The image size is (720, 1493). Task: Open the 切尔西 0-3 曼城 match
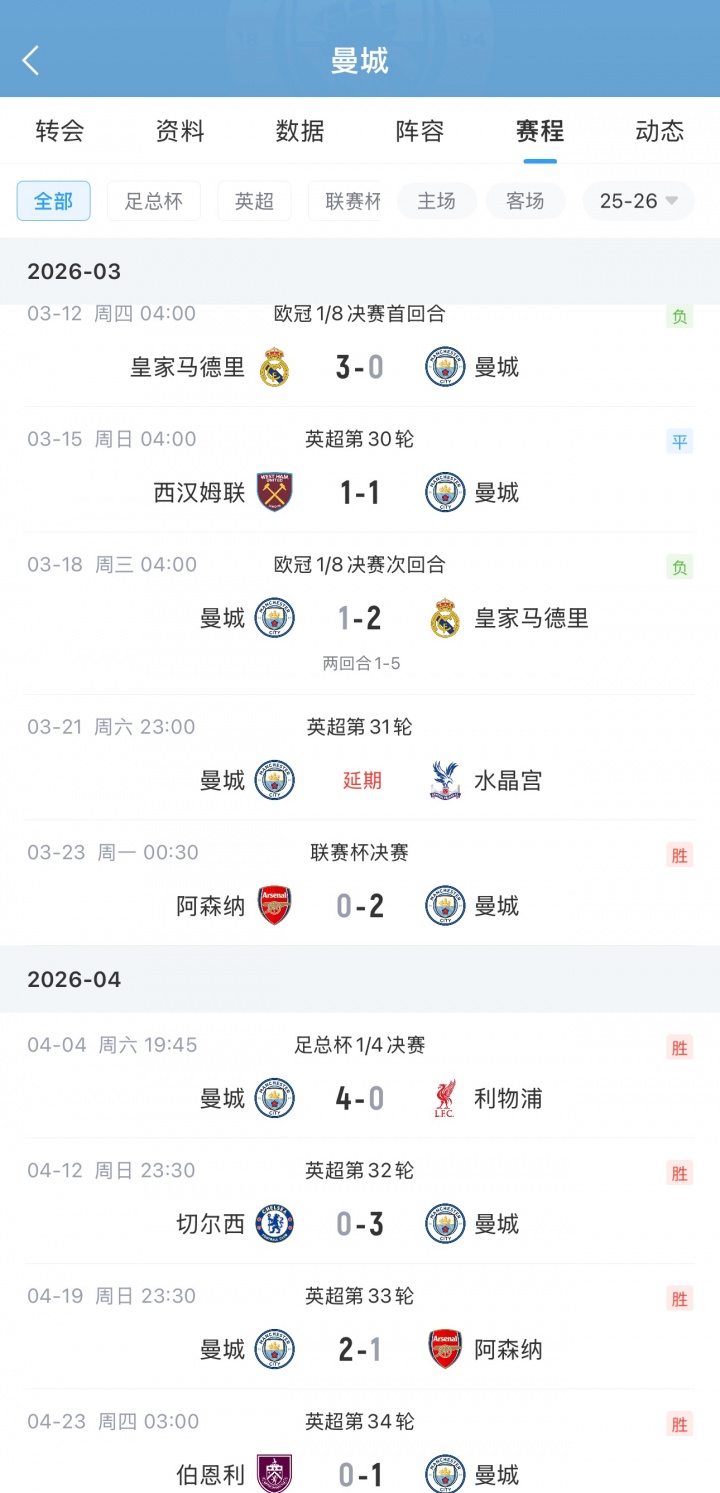[360, 1223]
